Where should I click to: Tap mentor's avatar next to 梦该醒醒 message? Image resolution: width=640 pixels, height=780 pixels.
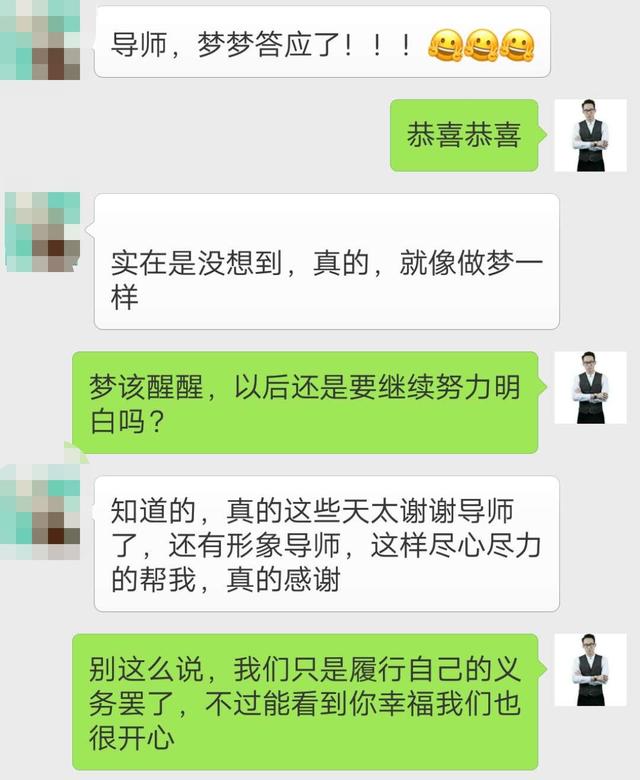(589, 387)
